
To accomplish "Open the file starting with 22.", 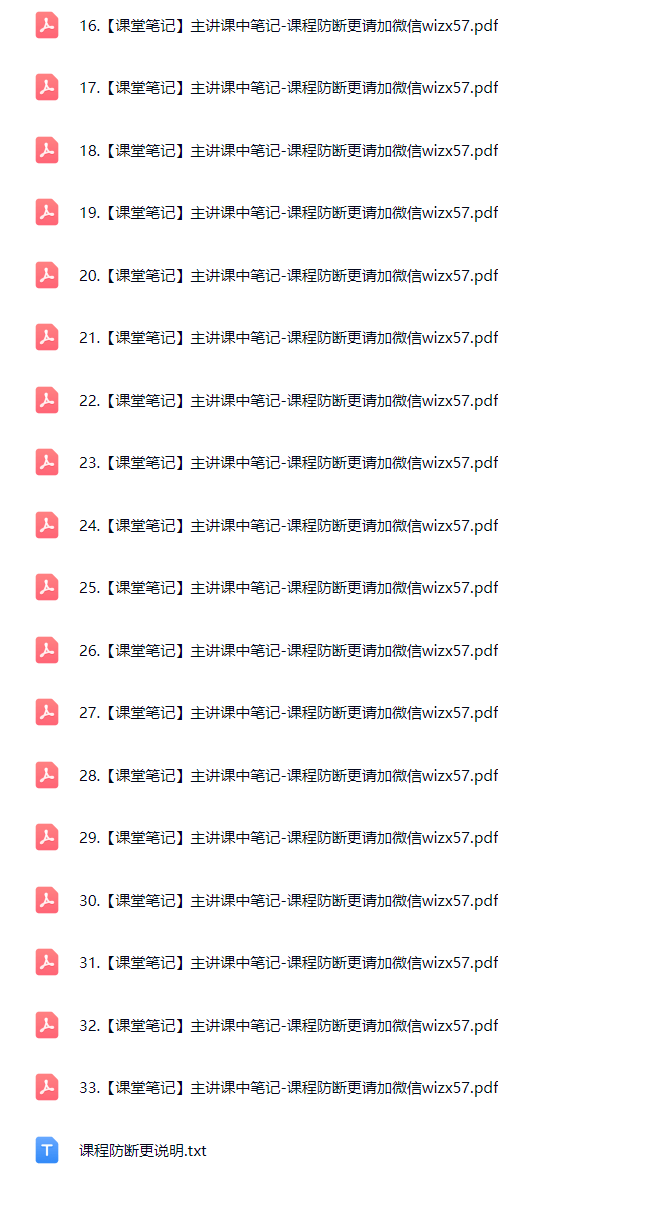I will click(288, 401).
